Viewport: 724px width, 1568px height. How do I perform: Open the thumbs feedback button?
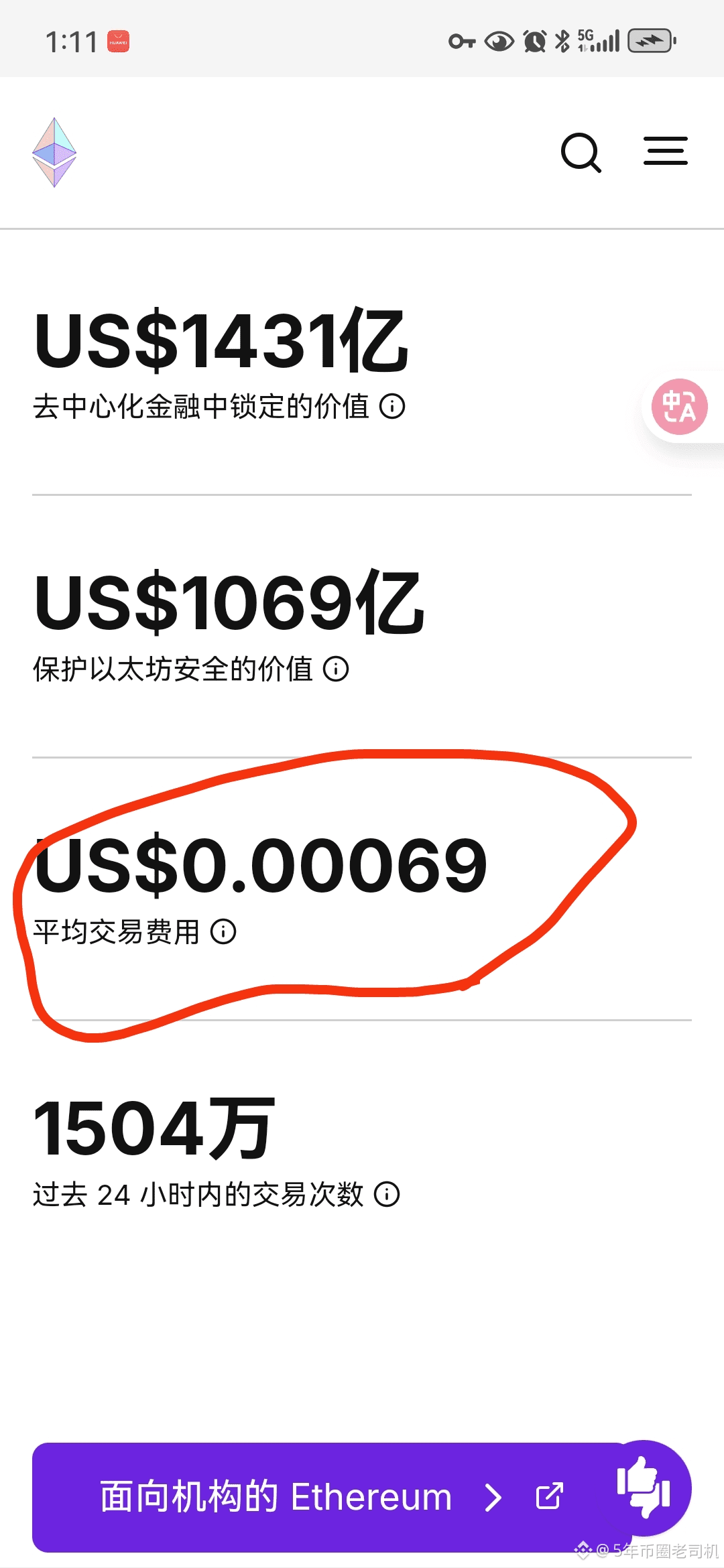pos(644,1488)
